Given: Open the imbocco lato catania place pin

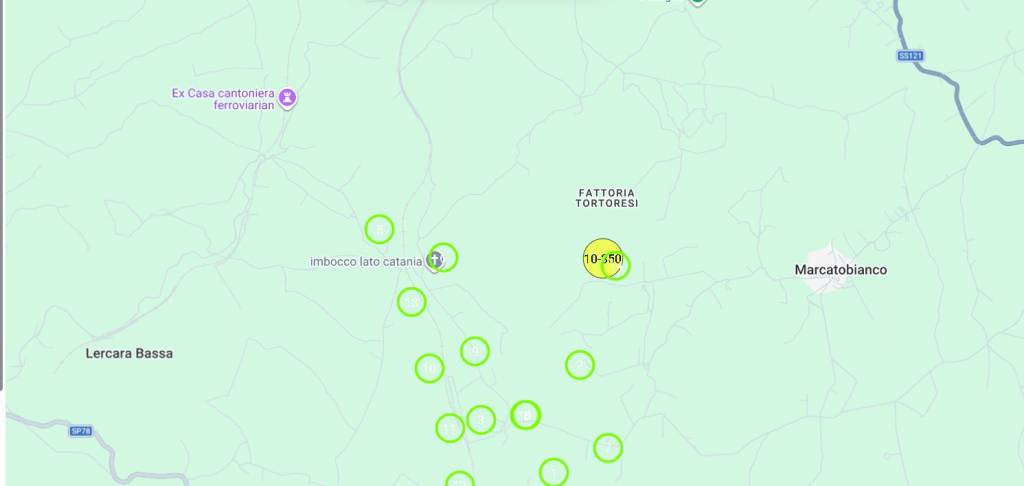Looking at the screenshot, I should tap(435, 261).
